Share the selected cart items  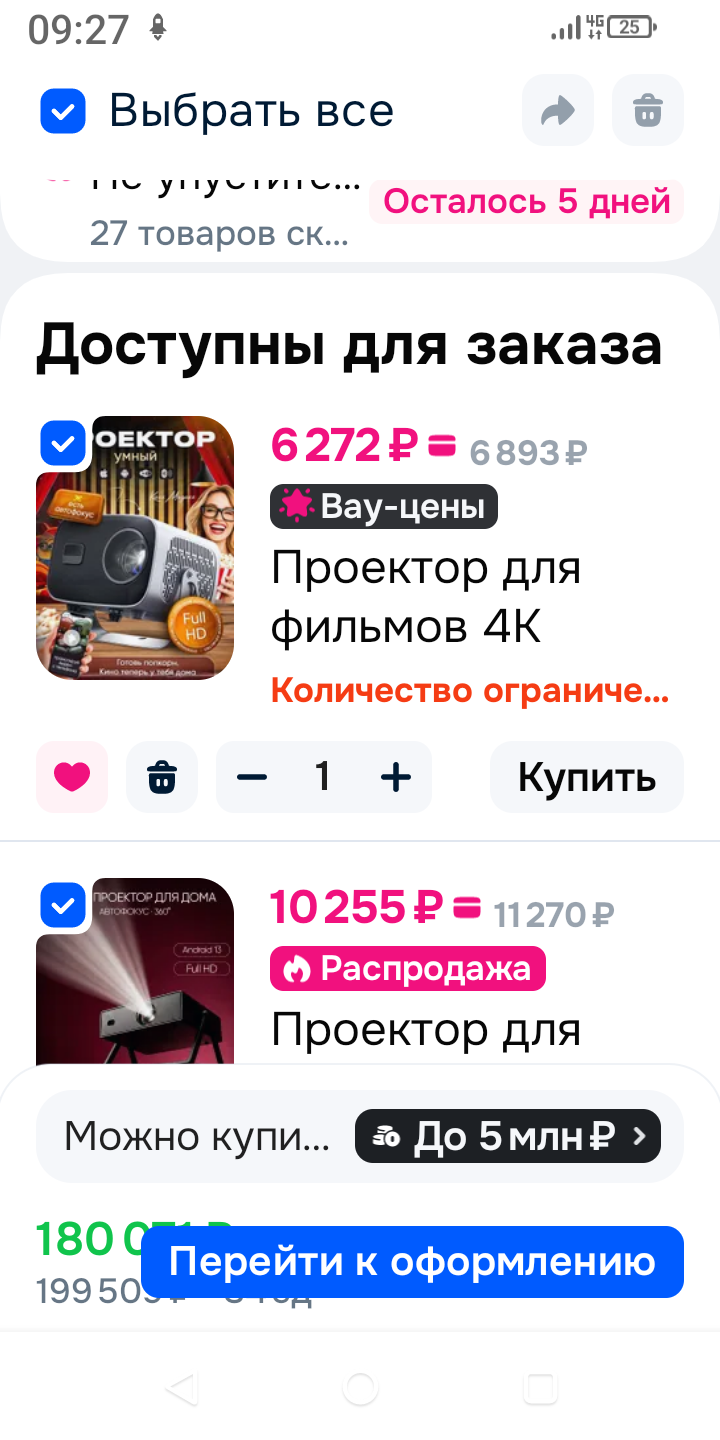pyautogui.click(x=557, y=110)
